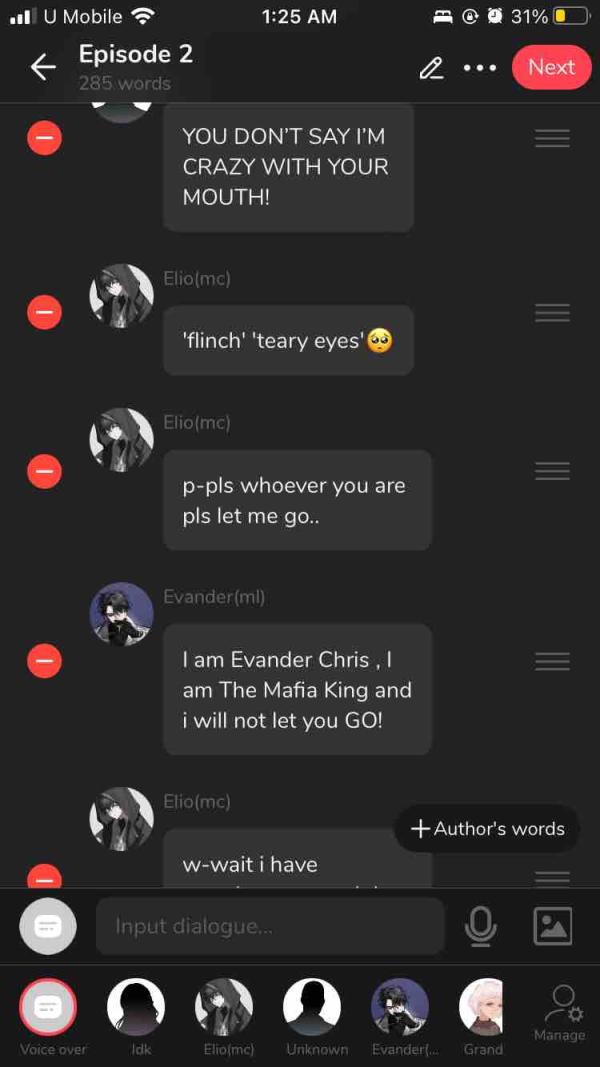Tap the bubble icon beside Input dialogue
Screen dimensions: 600x1067
tap(48, 926)
